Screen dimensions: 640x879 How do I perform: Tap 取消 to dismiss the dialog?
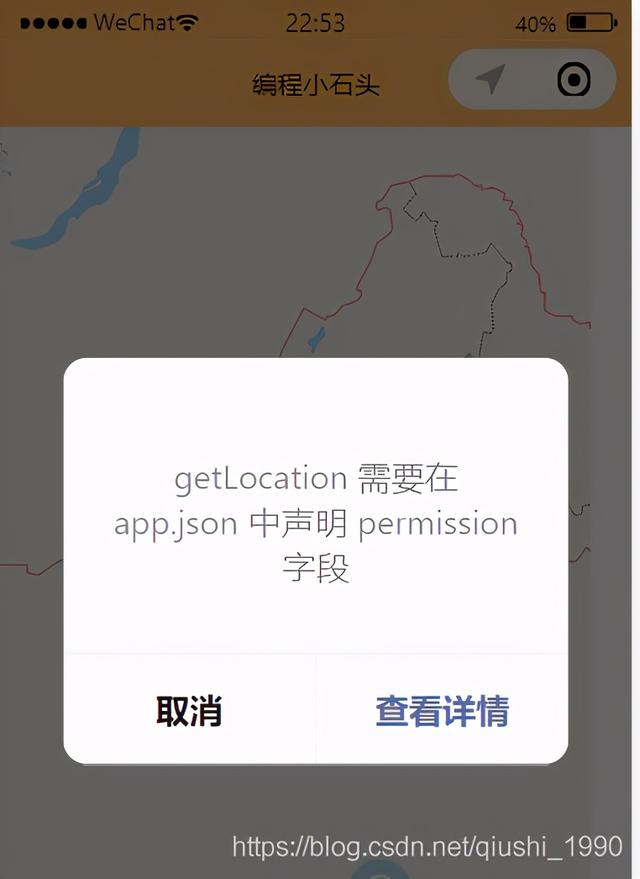(189, 711)
